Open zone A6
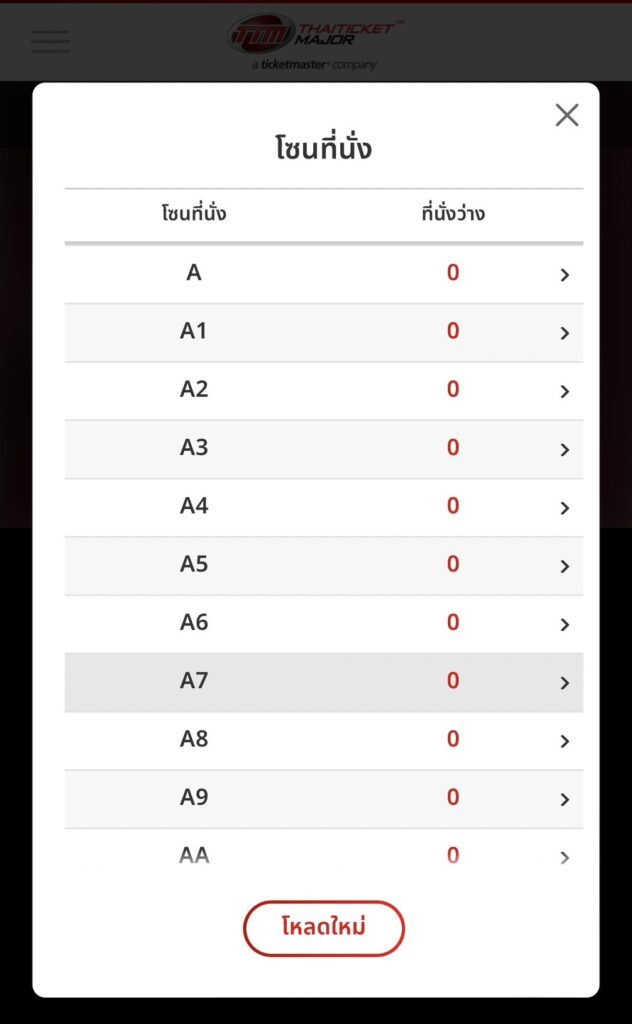This screenshot has width=632, height=1024. point(324,624)
